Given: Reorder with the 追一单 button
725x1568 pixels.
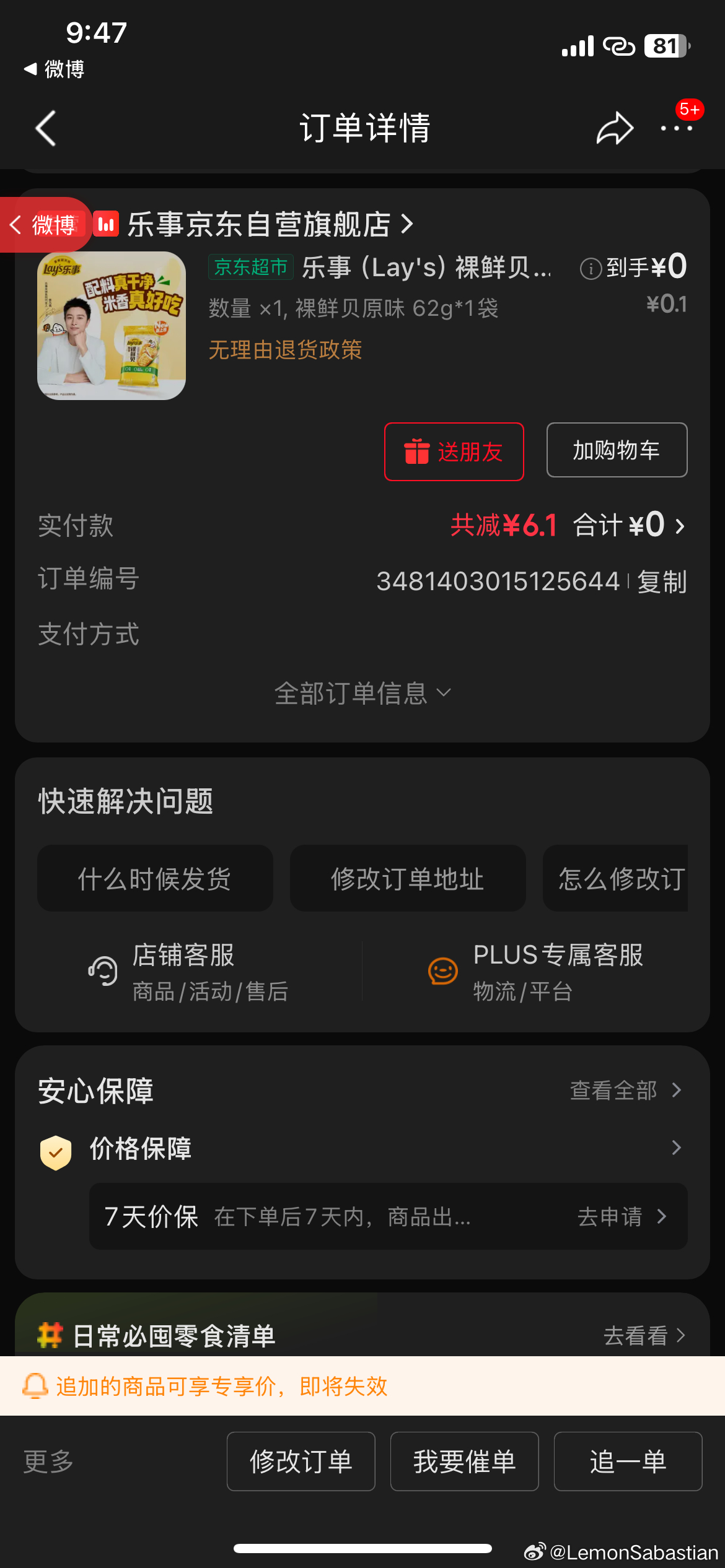Looking at the screenshot, I should 628,1461.
